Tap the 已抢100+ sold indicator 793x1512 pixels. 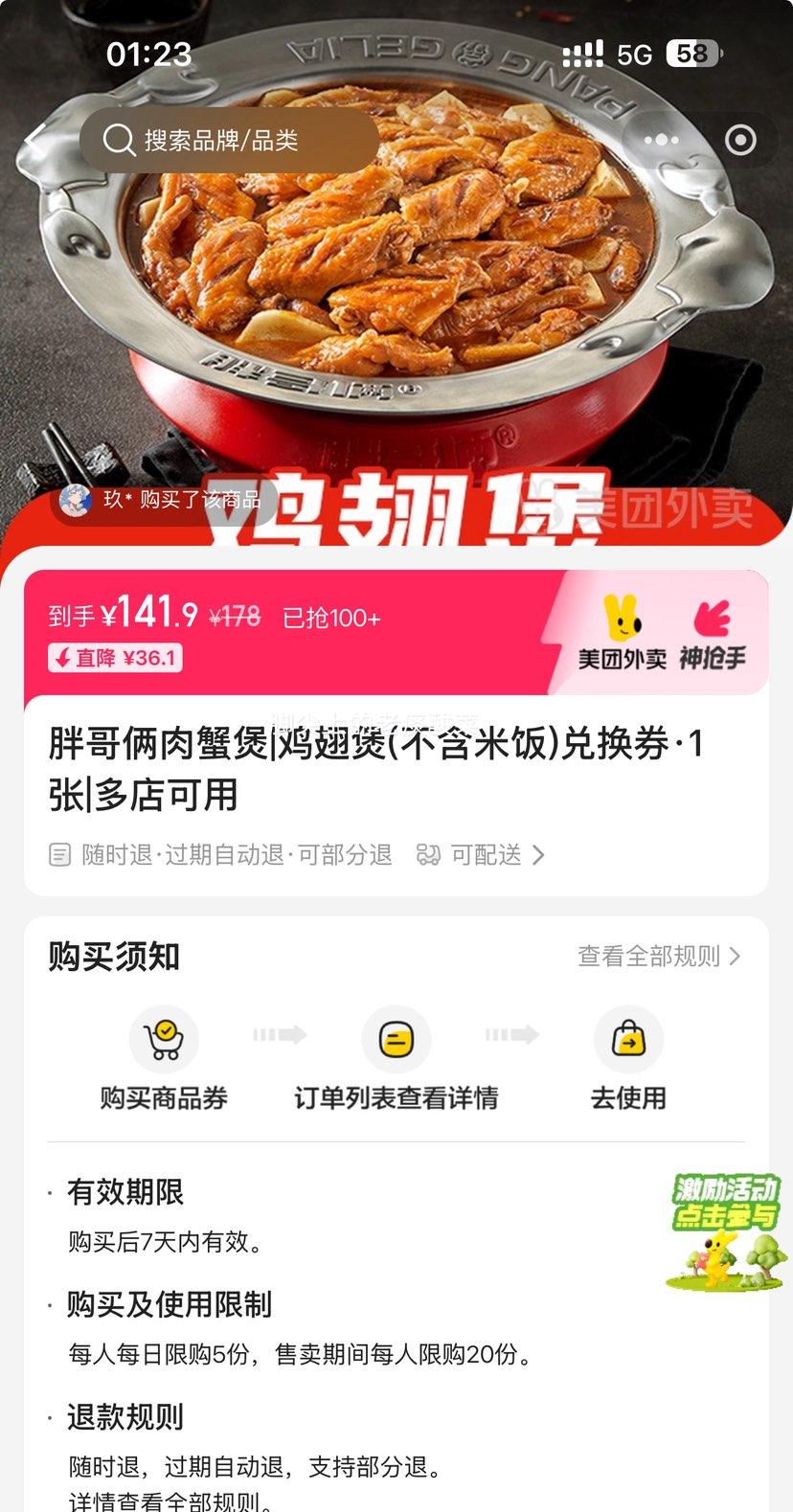(329, 619)
